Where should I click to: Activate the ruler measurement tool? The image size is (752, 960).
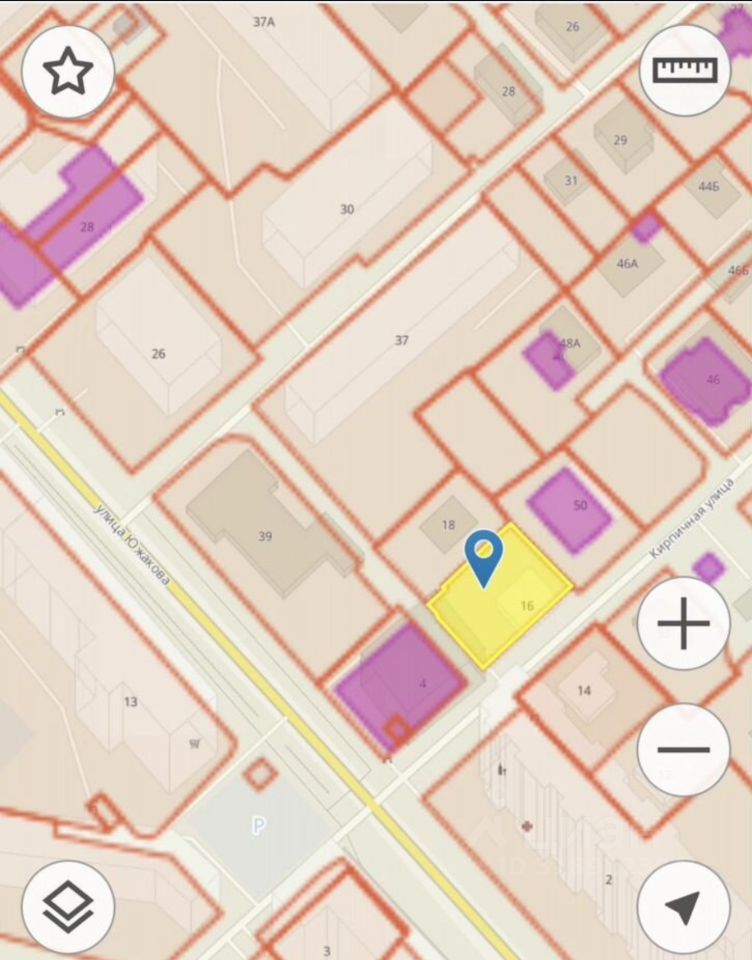coord(685,70)
